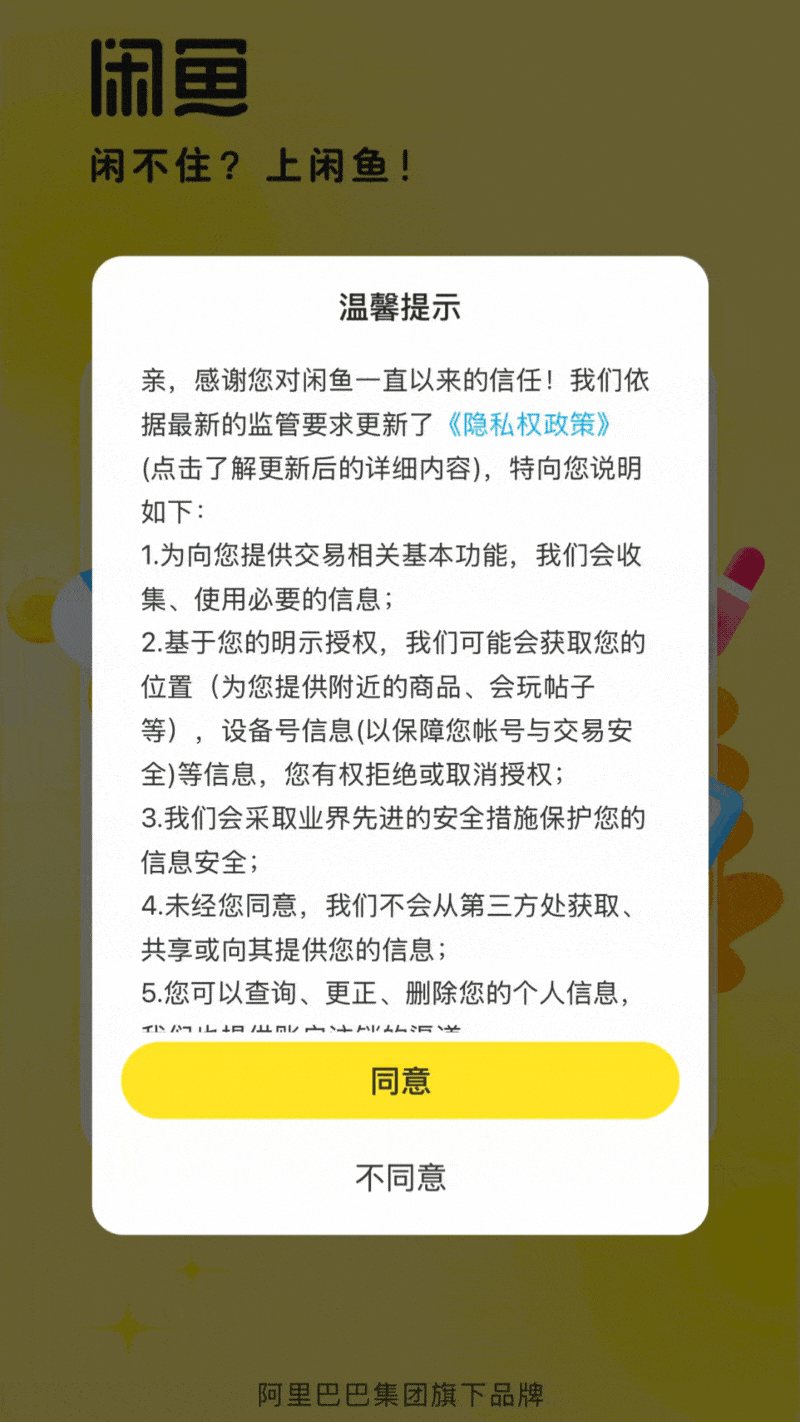Viewport: 800px width, 1422px height.
Task: Decline by choosing 不同意
Action: point(400,1177)
